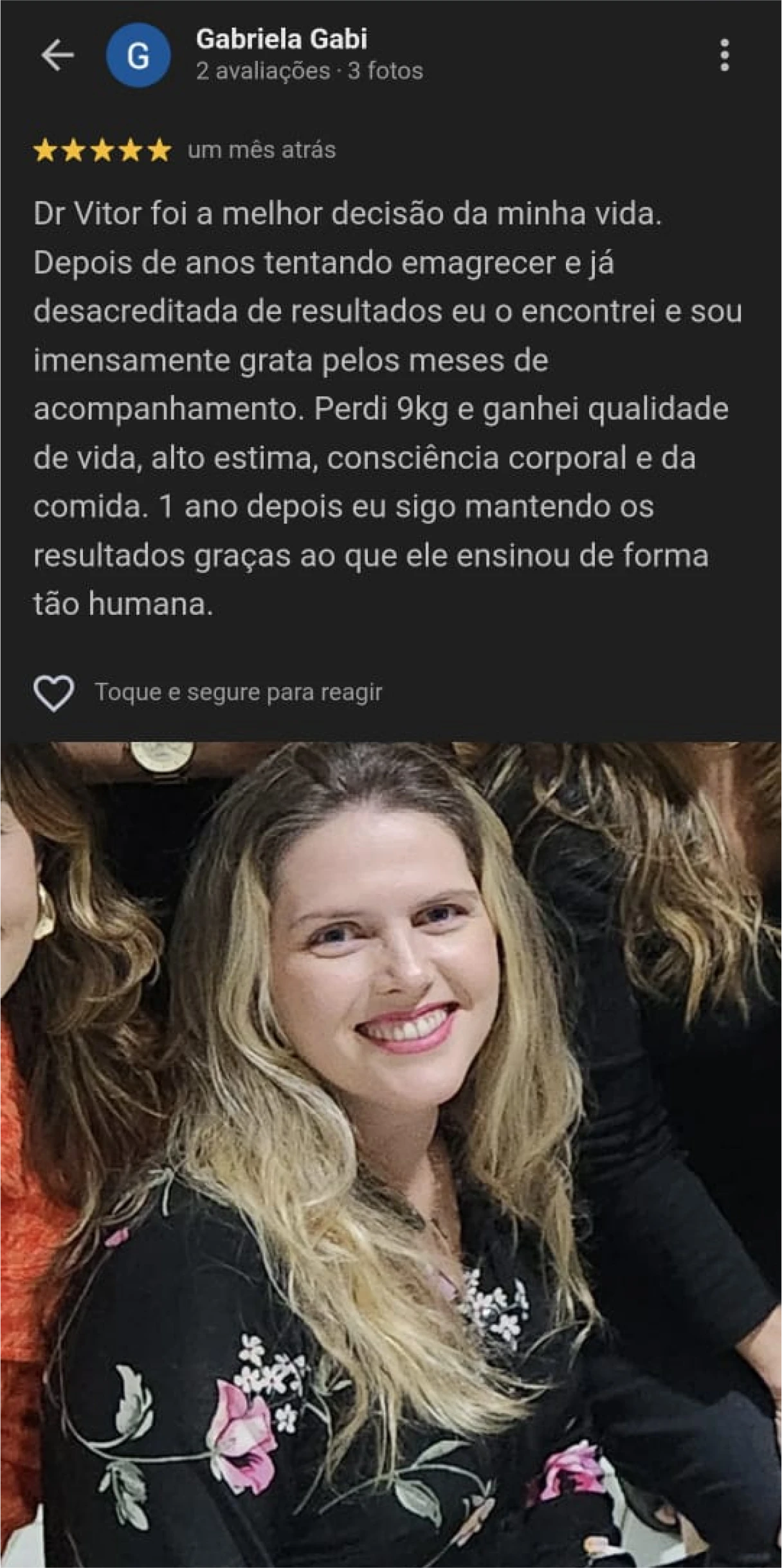Open Gabriela Gabi's reviewer profile
Image resolution: width=782 pixels, height=1568 pixels.
coord(281,40)
